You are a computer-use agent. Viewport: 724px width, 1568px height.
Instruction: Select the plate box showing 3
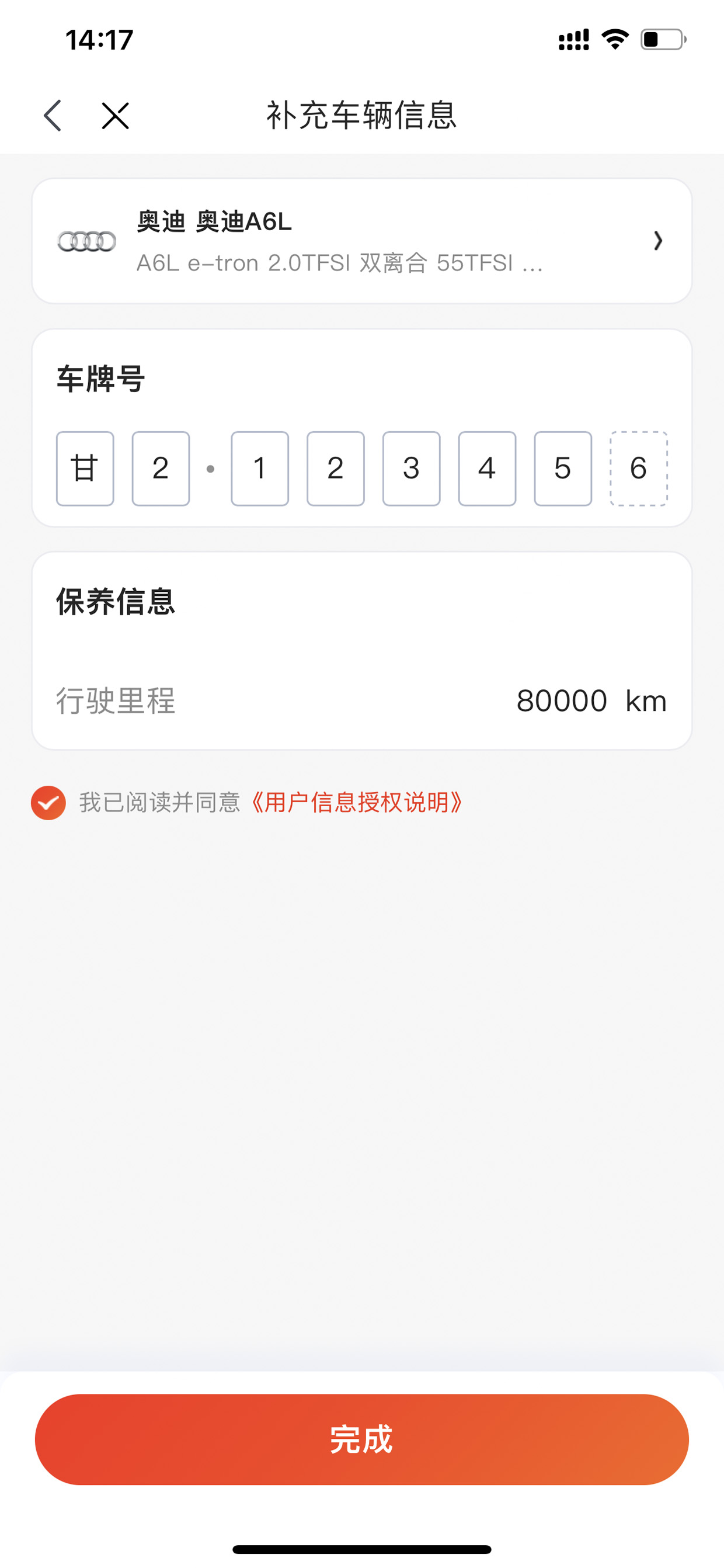click(411, 469)
